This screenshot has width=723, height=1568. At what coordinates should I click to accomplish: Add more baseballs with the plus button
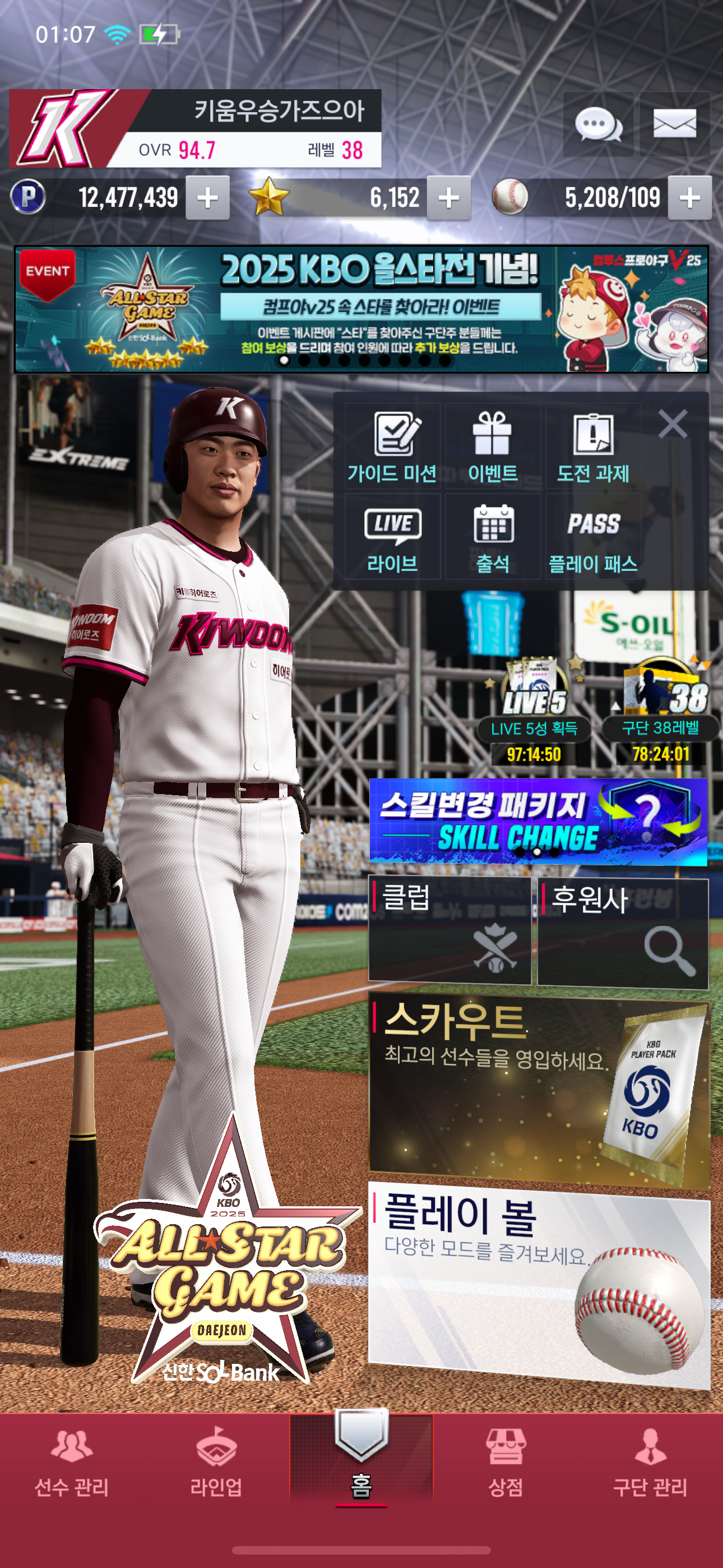click(689, 198)
